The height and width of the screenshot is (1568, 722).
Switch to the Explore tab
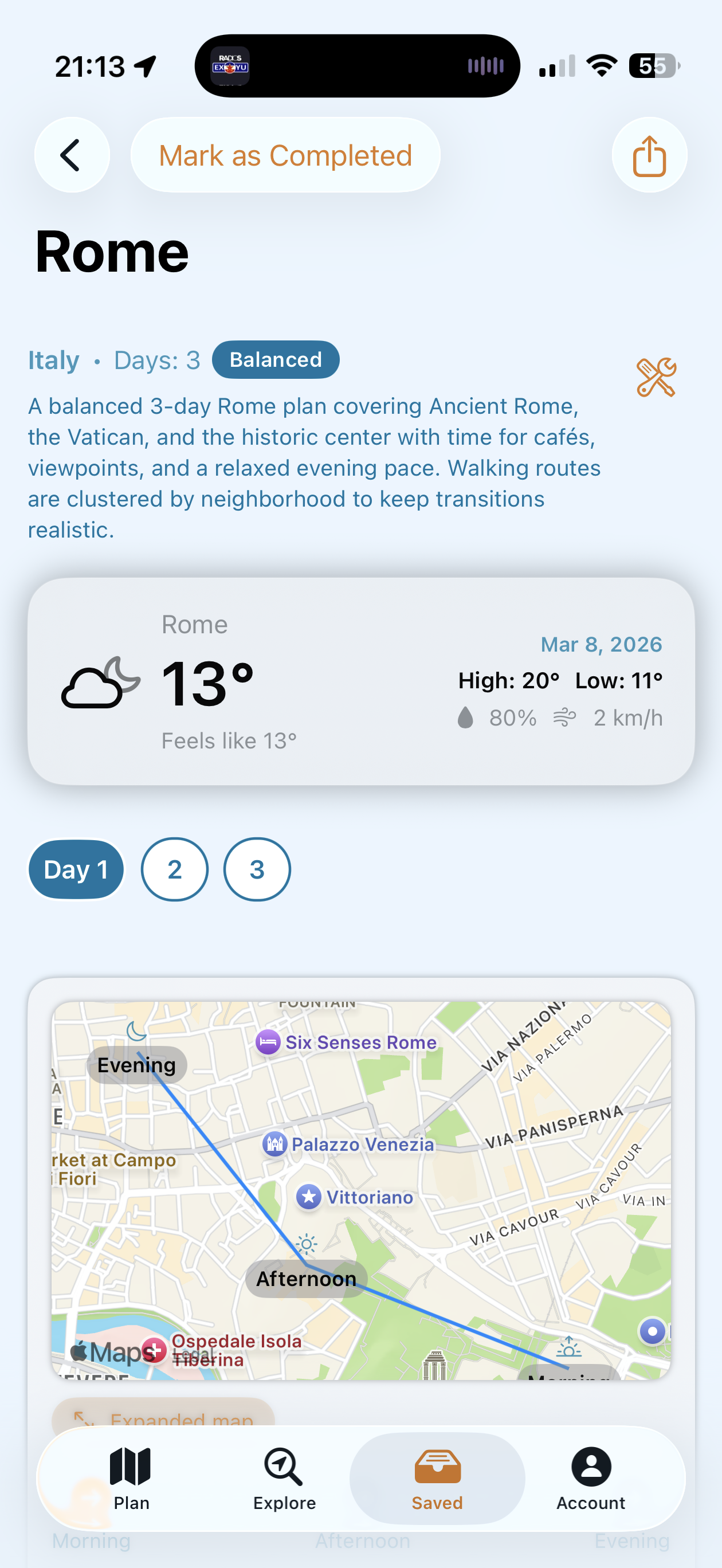284,1478
